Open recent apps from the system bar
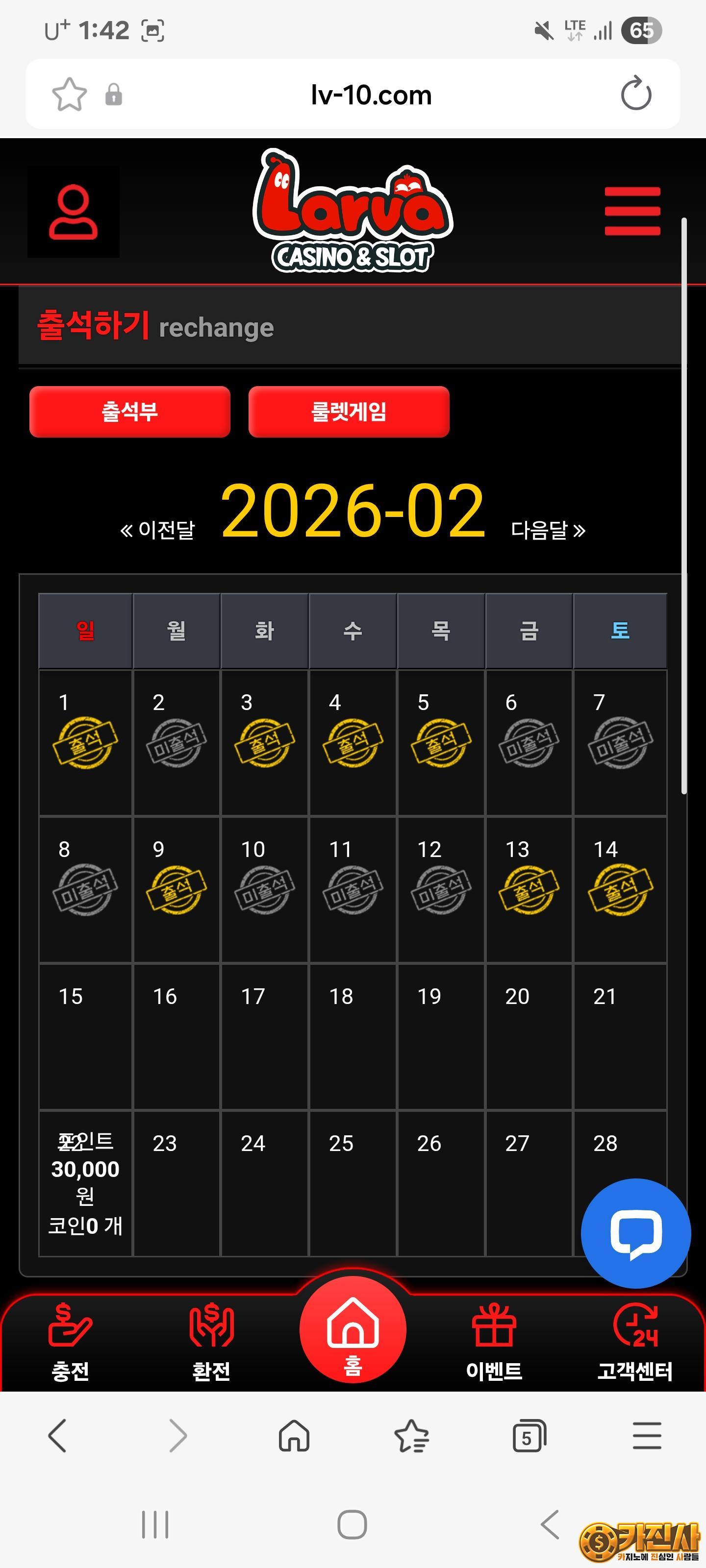The height and width of the screenshot is (1568, 706). [155, 1525]
